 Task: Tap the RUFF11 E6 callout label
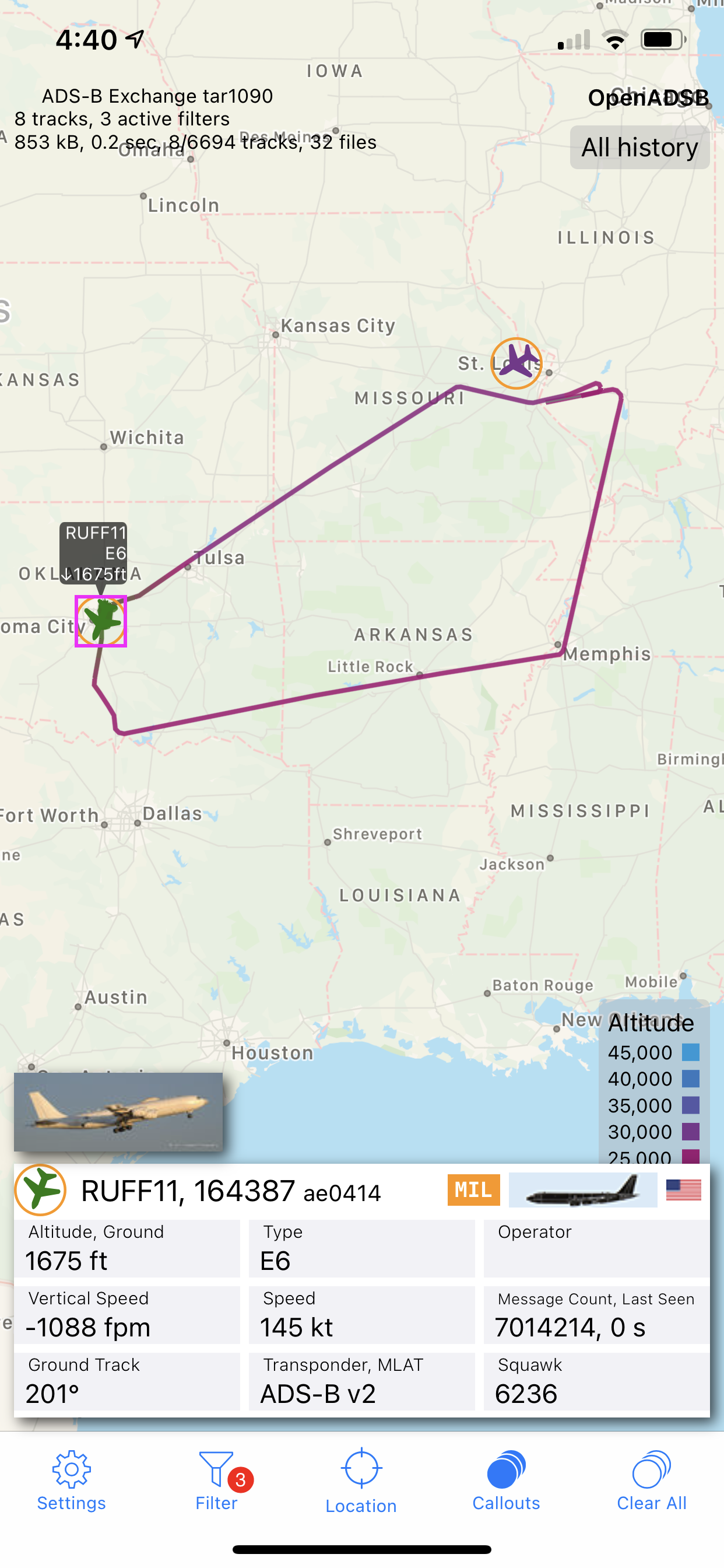[94, 552]
